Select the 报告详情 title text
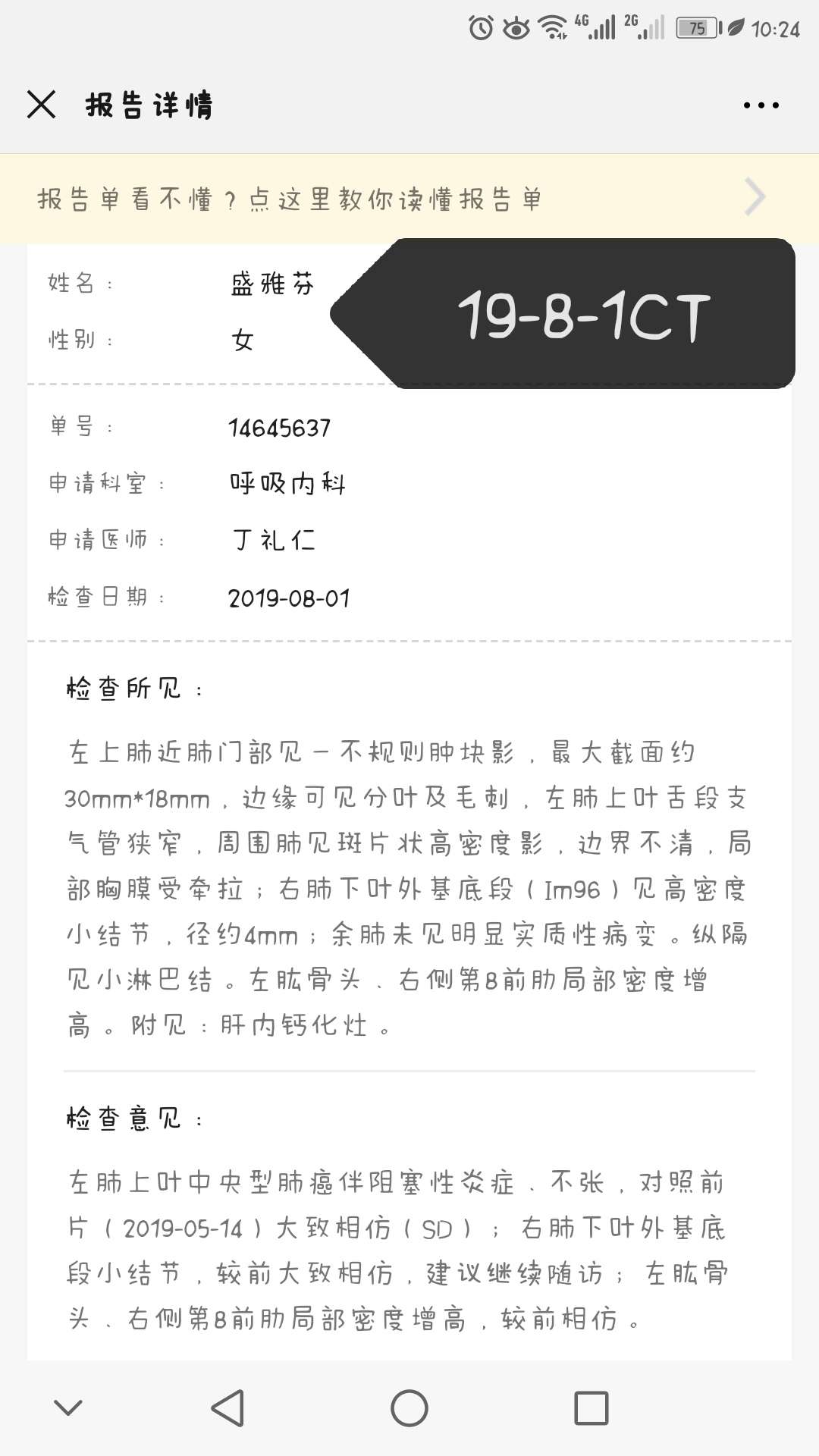 click(x=149, y=106)
